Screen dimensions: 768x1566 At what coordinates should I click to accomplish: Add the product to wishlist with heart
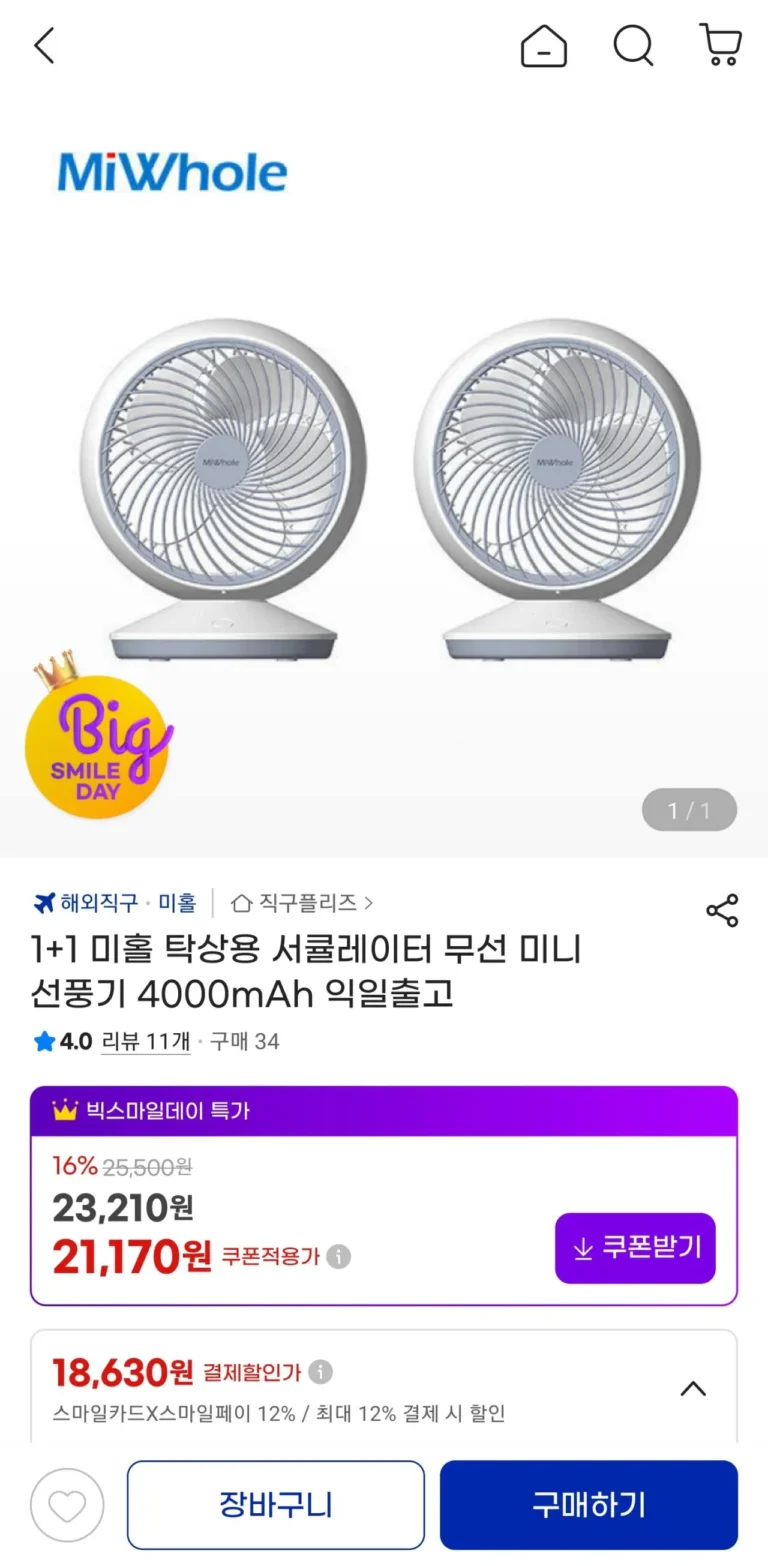click(67, 1505)
